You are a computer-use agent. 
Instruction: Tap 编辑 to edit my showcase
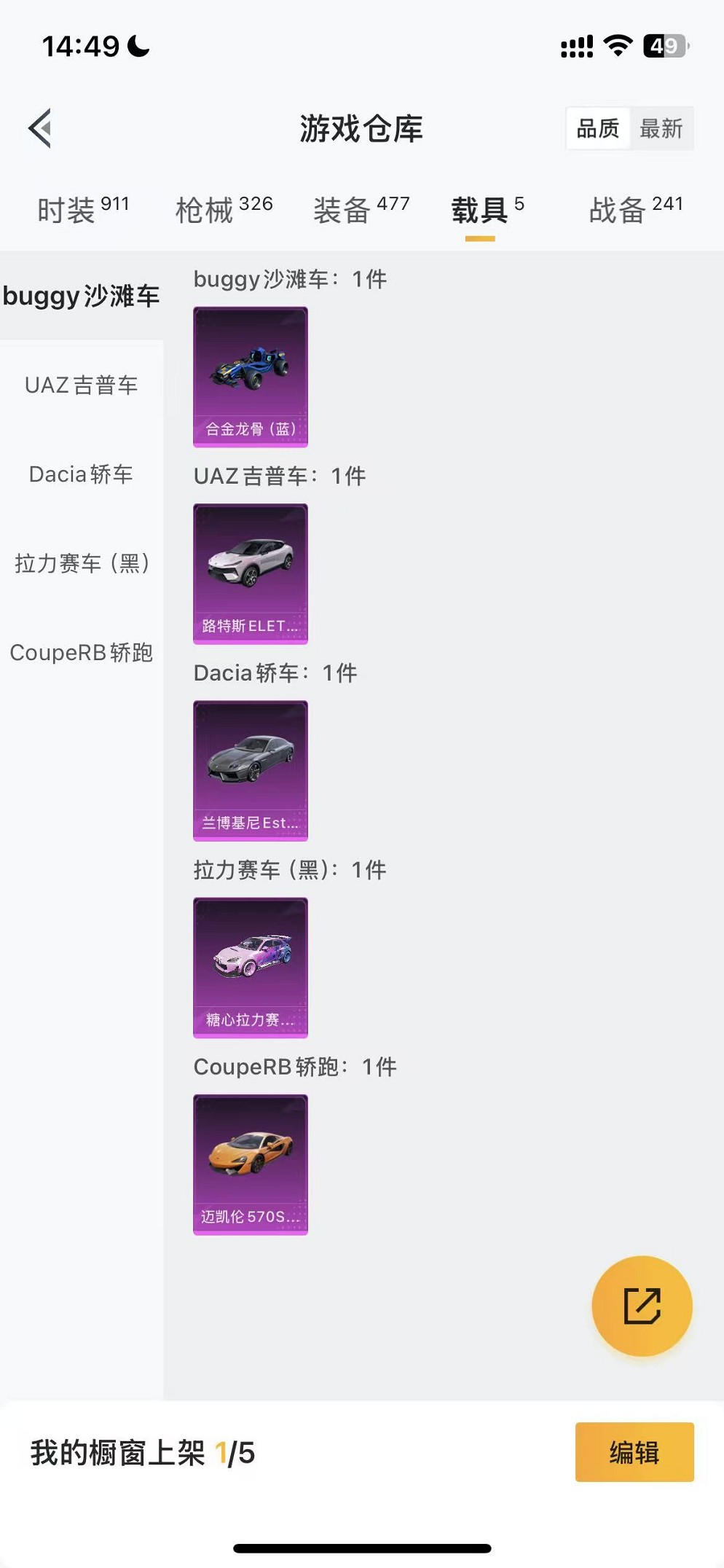pyautogui.click(x=634, y=1452)
